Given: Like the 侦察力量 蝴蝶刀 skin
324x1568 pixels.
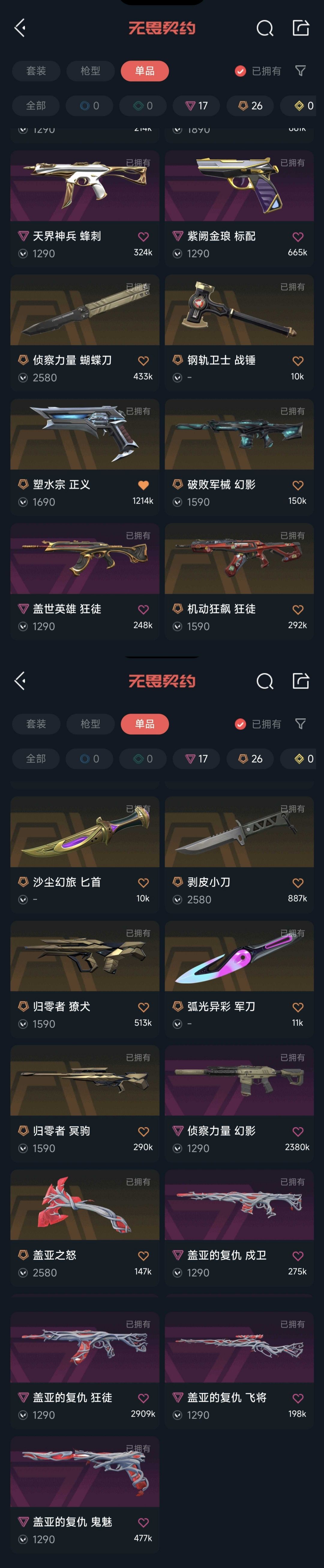Looking at the screenshot, I should coord(143,361).
